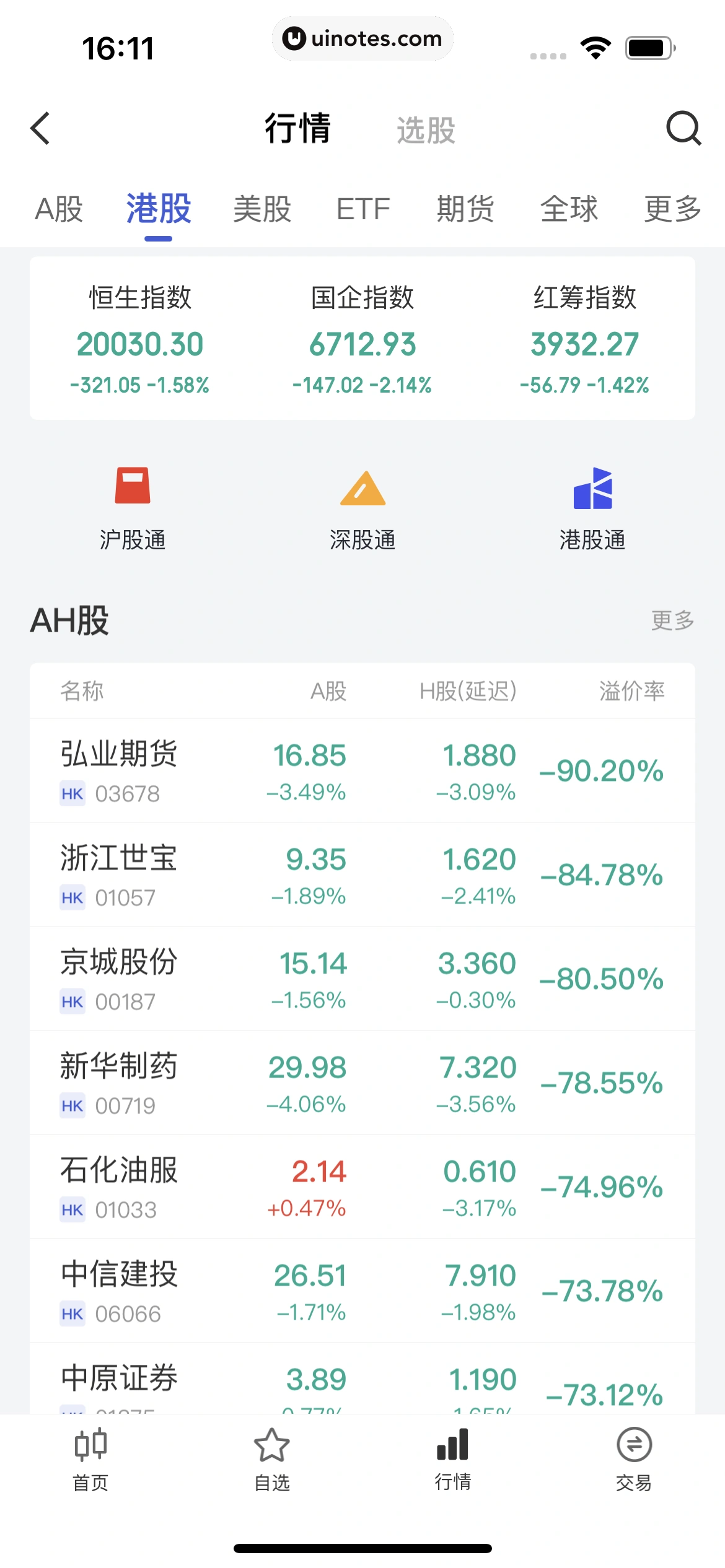The height and width of the screenshot is (1568, 725).
Task: Tap the 红筹指数 change percentage
Action: pyautogui.click(x=586, y=385)
